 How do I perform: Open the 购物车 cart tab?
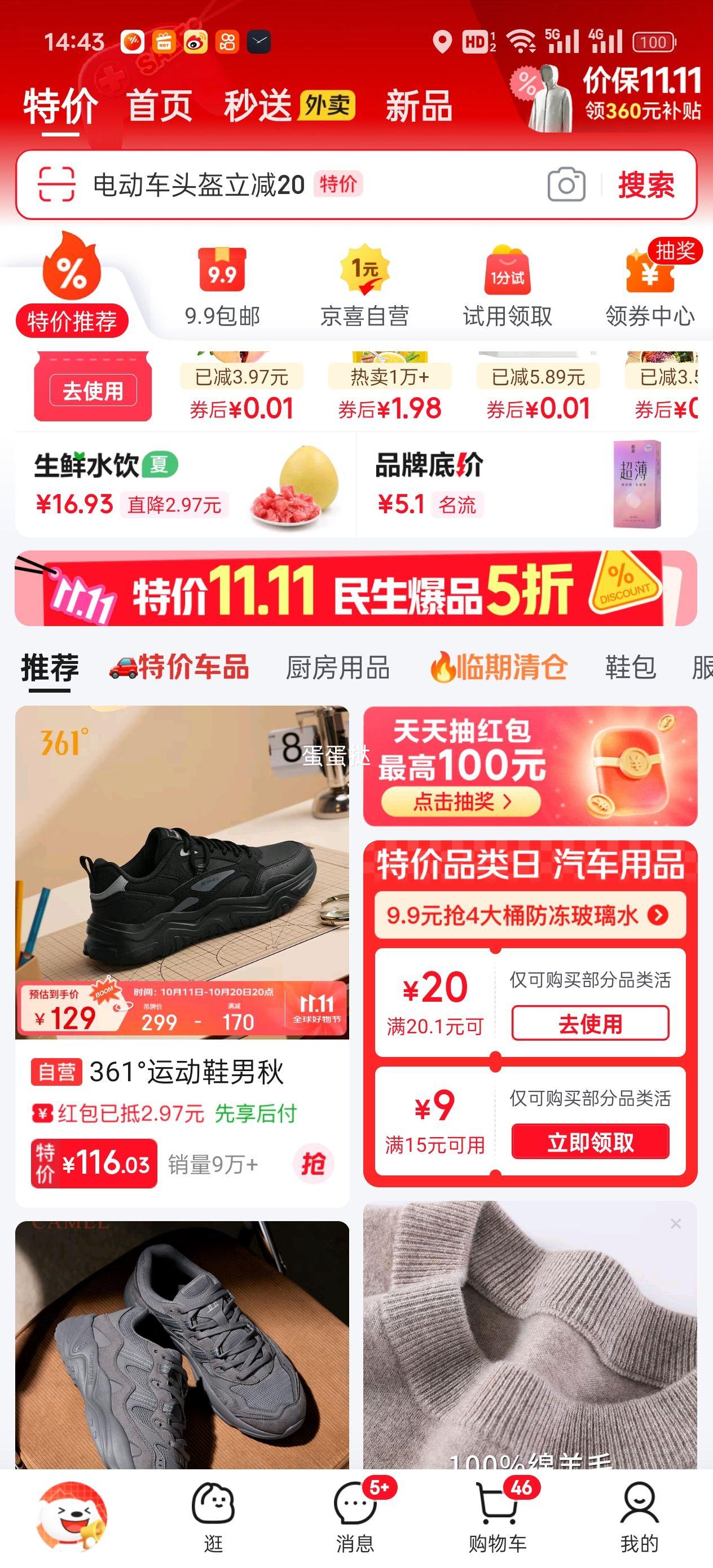tap(498, 1517)
